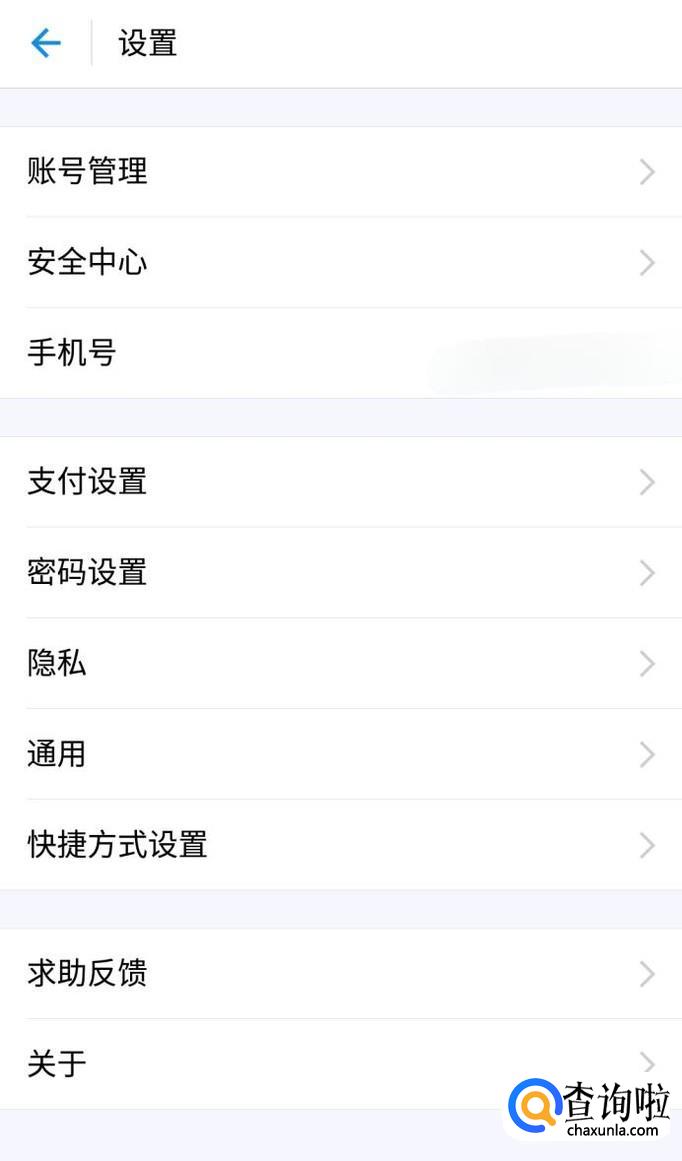Open 账号管理 account management
The image size is (682, 1161).
pos(341,172)
